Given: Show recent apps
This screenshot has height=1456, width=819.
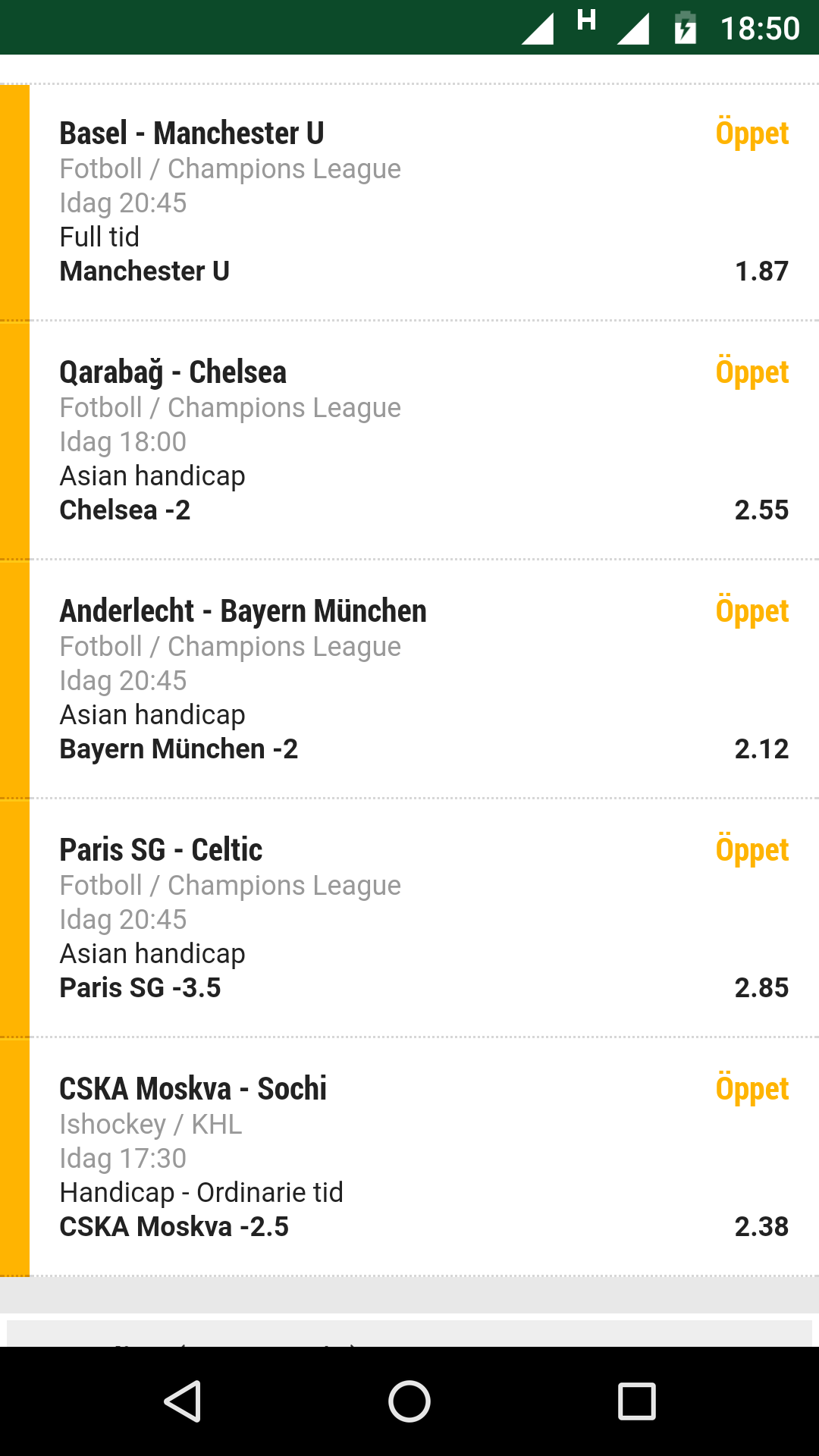Looking at the screenshot, I should 637,1401.
